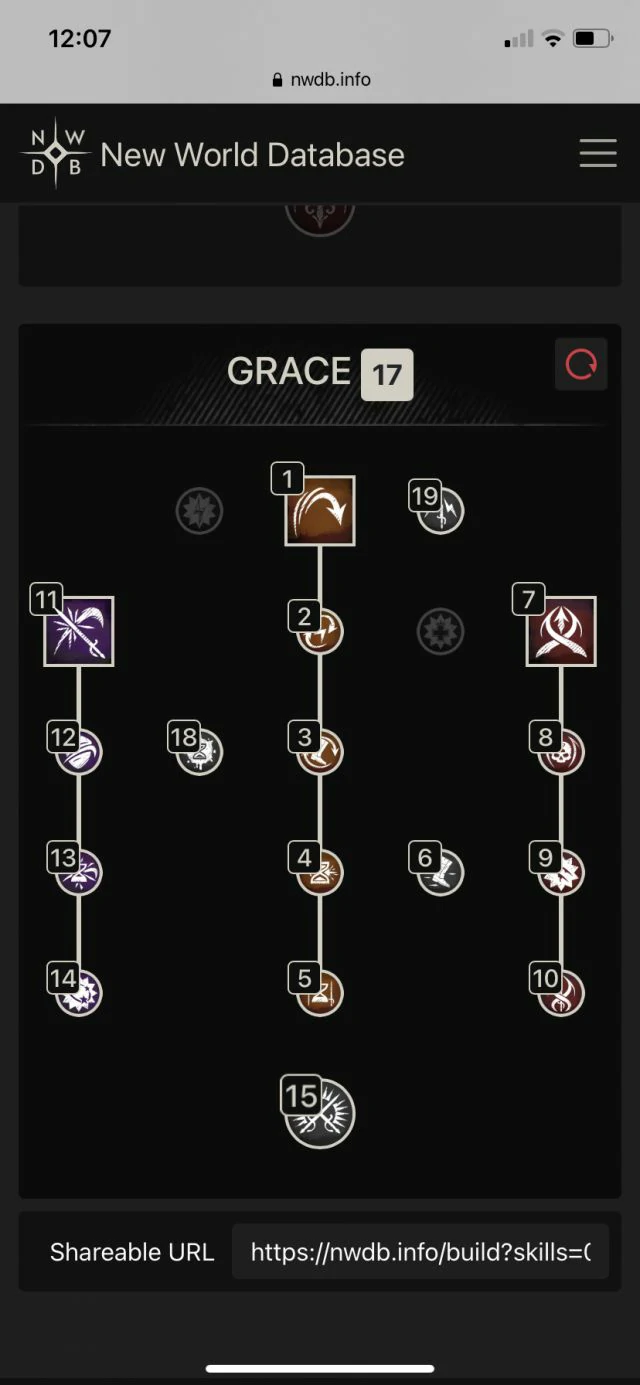Reset the Grace skill tree
The image size is (640, 1385).
point(581,364)
